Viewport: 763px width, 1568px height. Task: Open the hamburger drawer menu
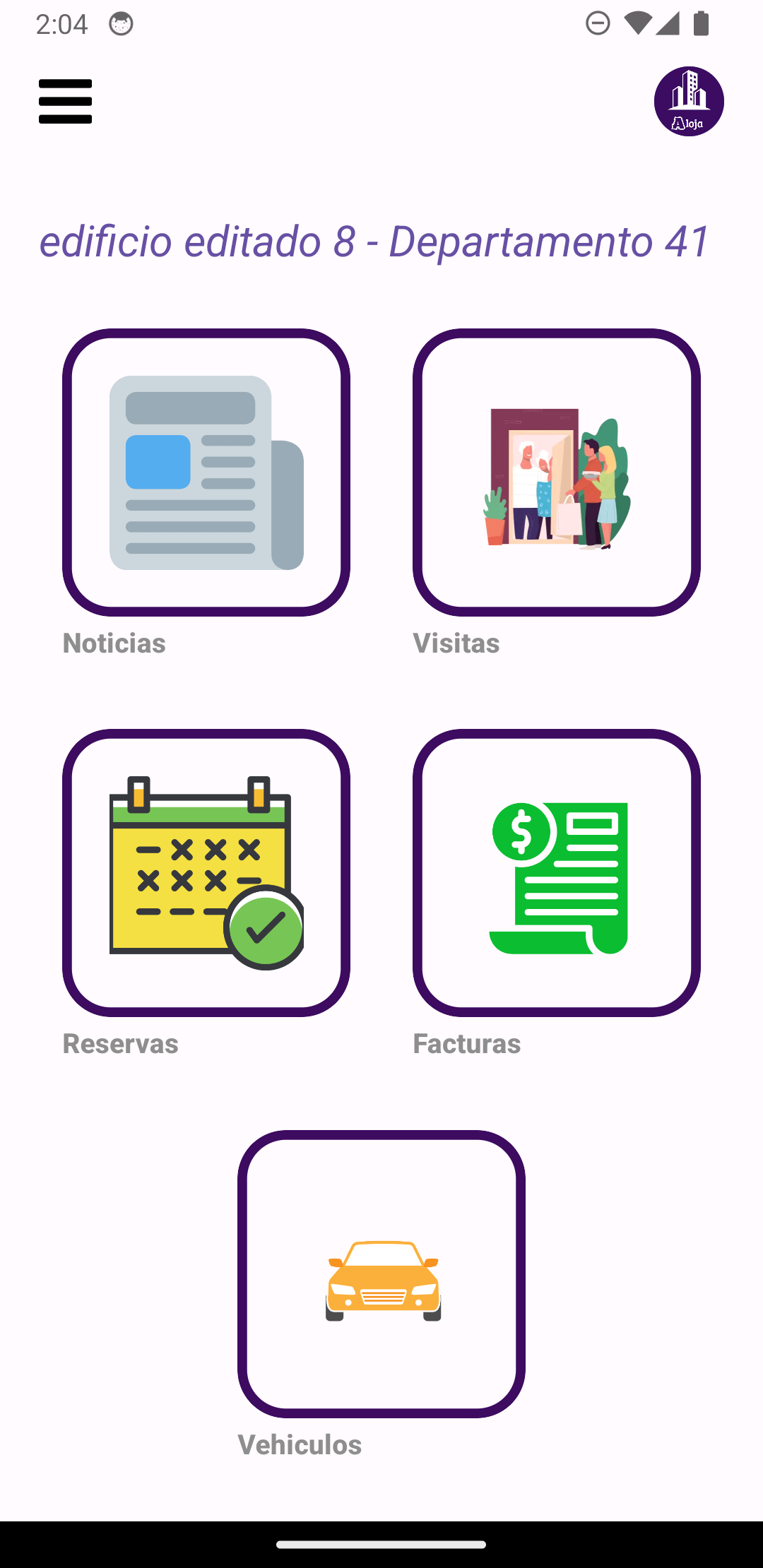pos(65,102)
